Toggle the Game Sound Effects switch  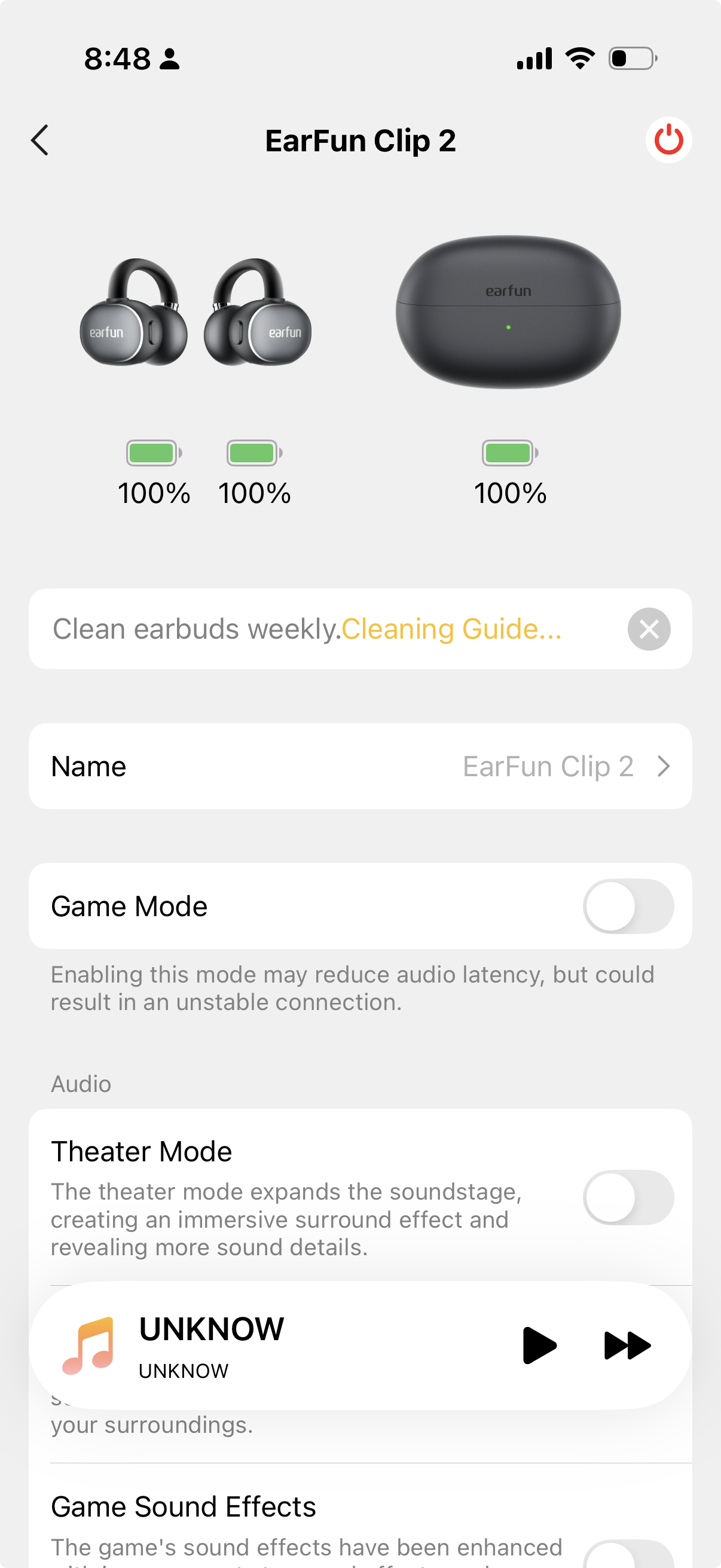click(628, 1556)
